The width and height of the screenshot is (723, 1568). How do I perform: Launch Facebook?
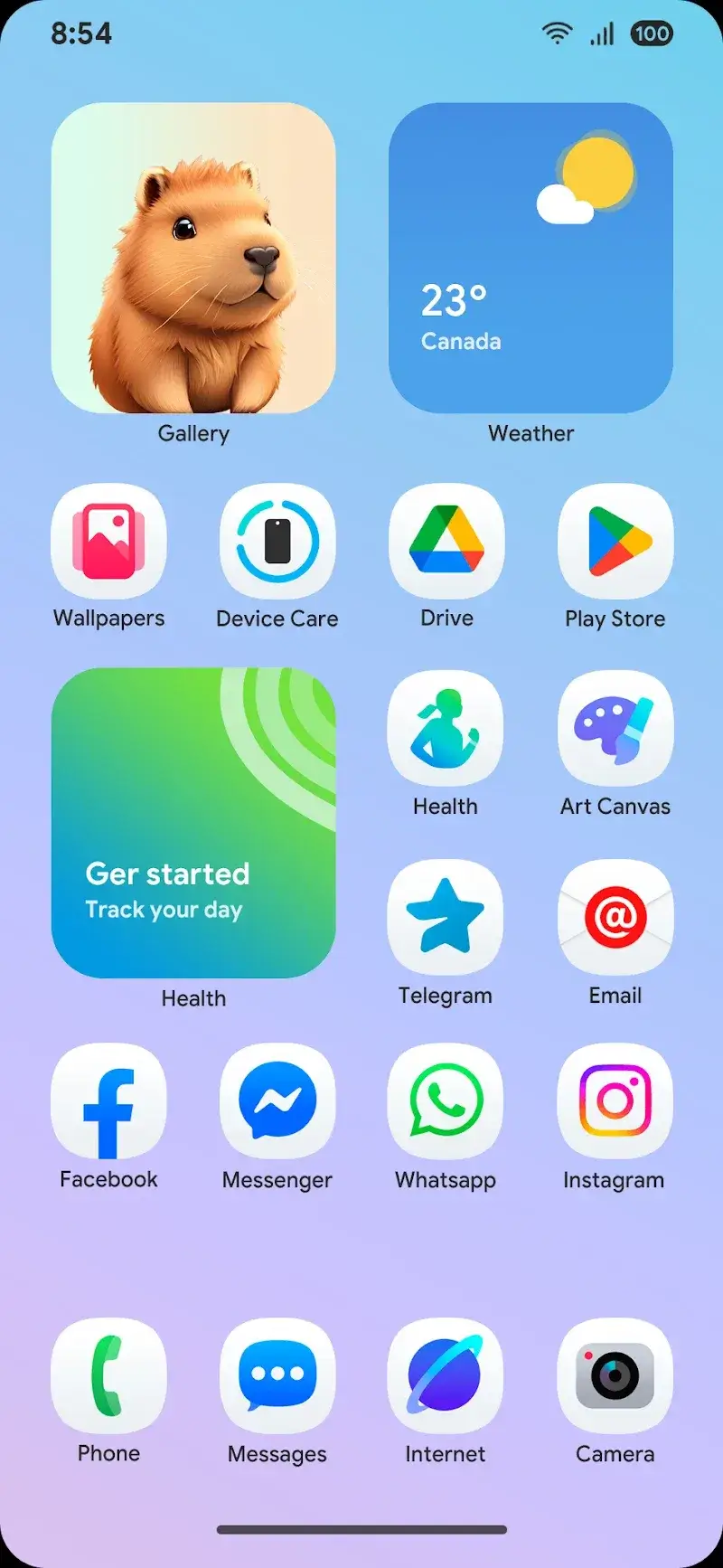pos(108,1101)
